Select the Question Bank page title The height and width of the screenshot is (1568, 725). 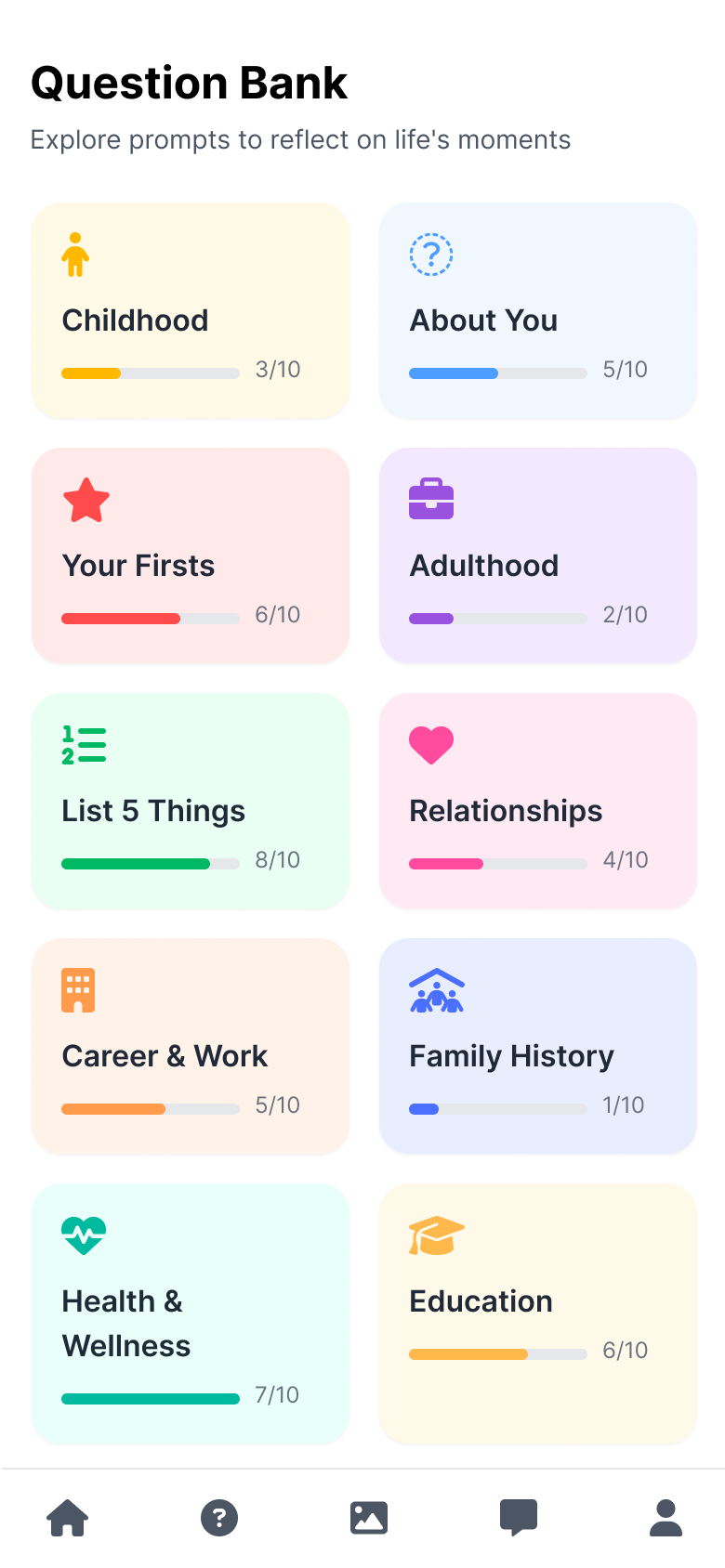click(x=189, y=82)
